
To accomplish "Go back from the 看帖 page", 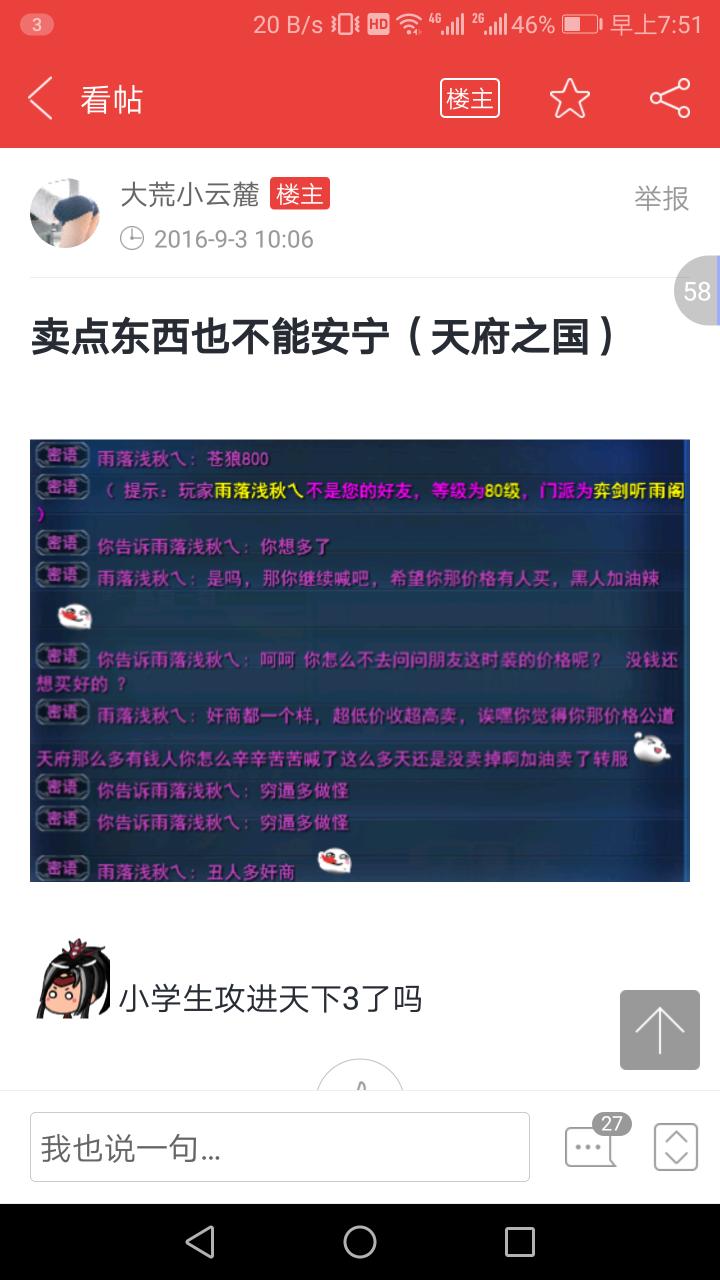I will (x=40, y=99).
